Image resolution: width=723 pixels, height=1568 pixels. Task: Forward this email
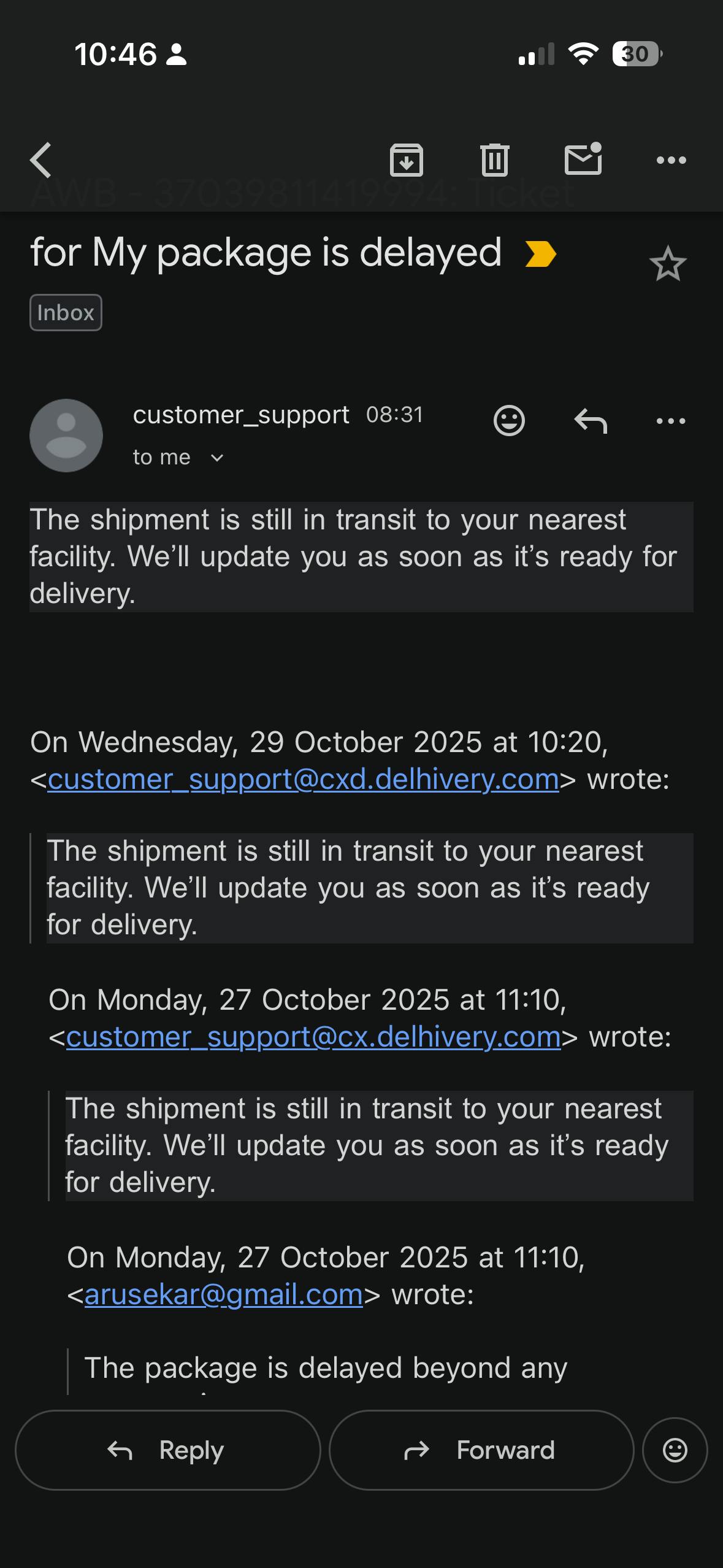(x=481, y=1450)
